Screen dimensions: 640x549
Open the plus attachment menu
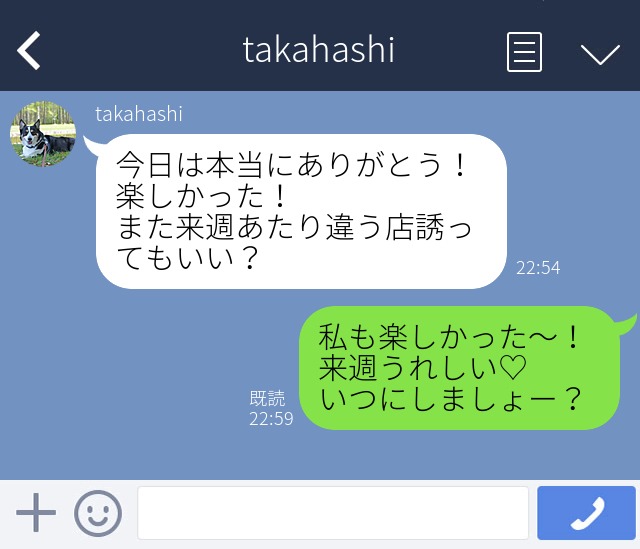click(36, 514)
